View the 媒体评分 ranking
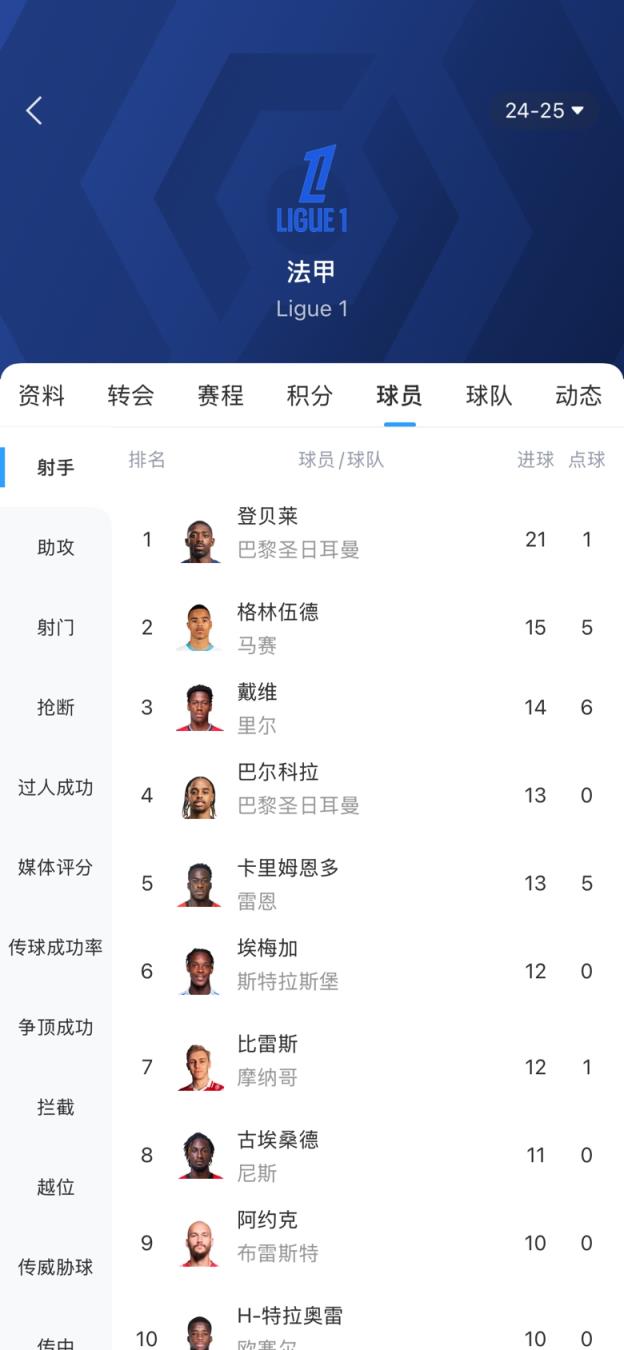 [56, 867]
